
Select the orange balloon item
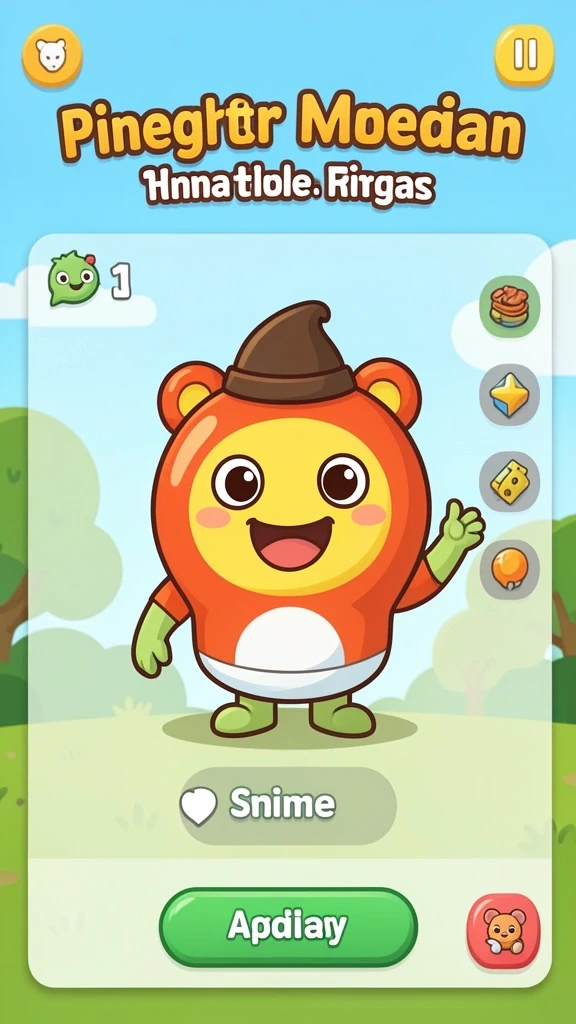(509, 569)
